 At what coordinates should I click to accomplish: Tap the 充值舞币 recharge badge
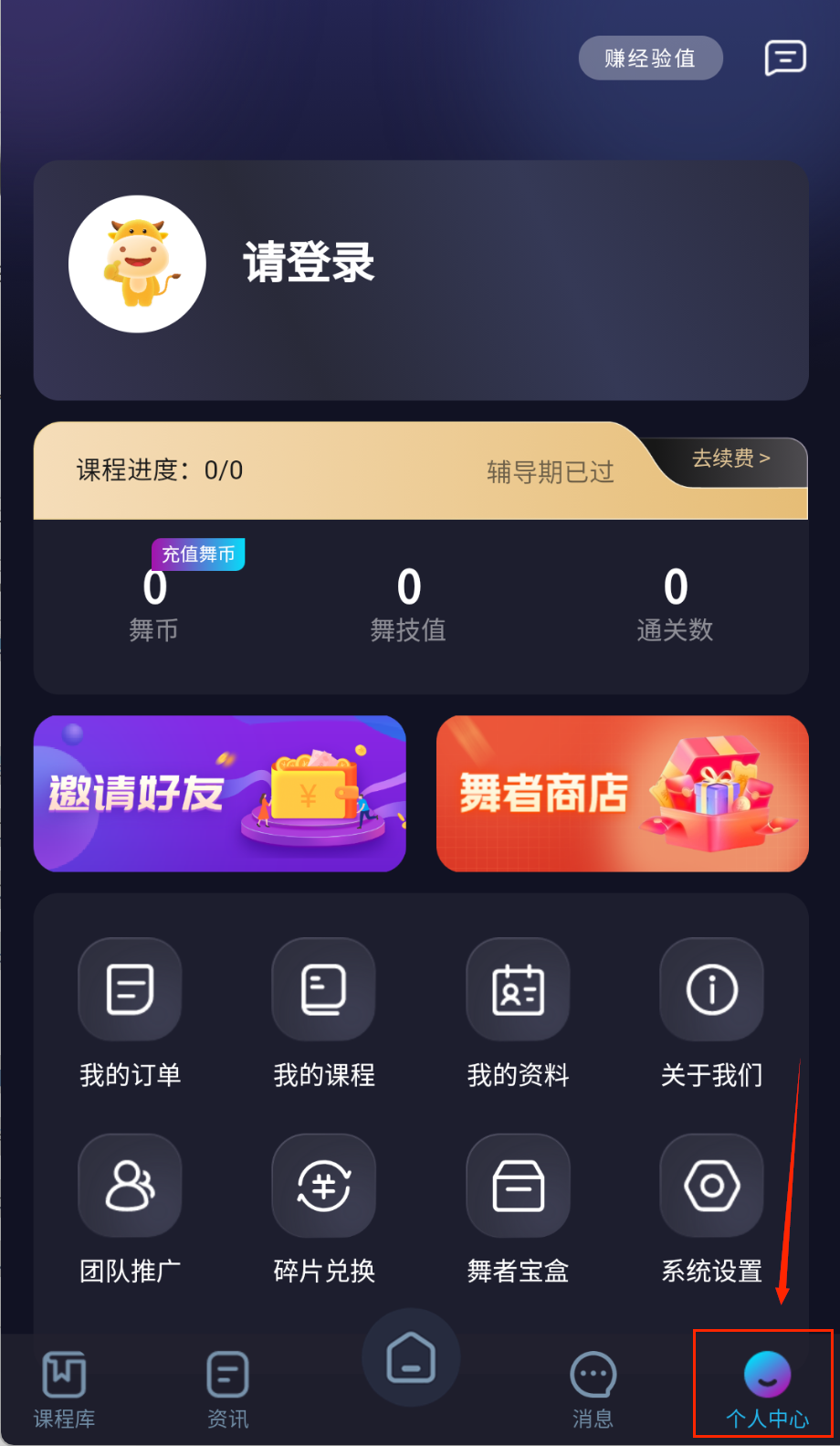click(198, 554)
